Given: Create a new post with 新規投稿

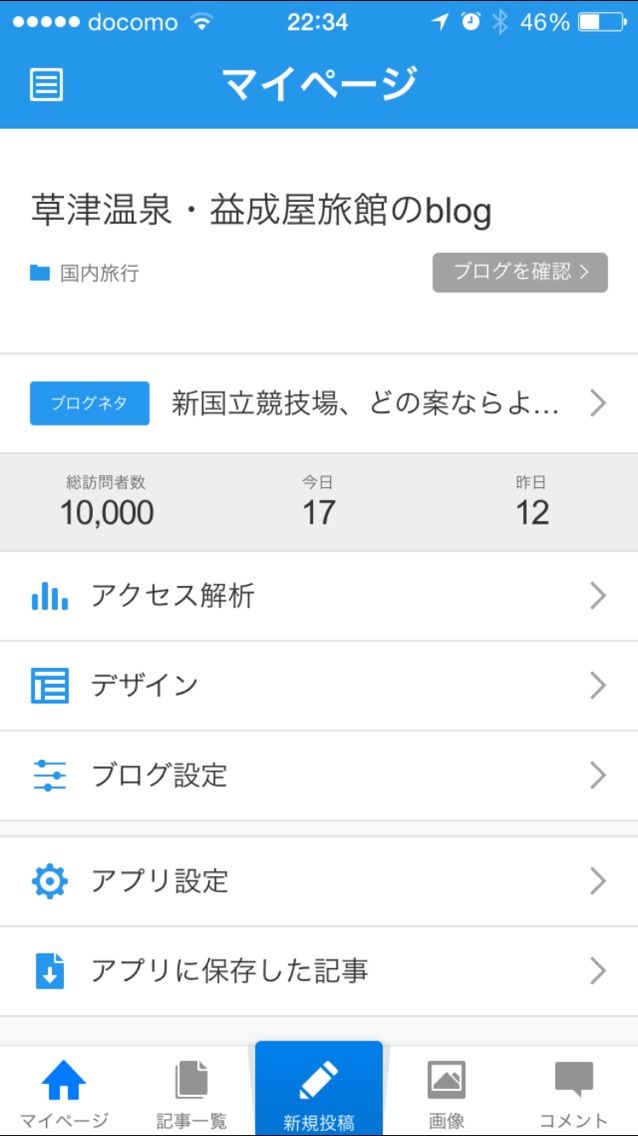Looking at the screenshot, I should (319, 1089).
